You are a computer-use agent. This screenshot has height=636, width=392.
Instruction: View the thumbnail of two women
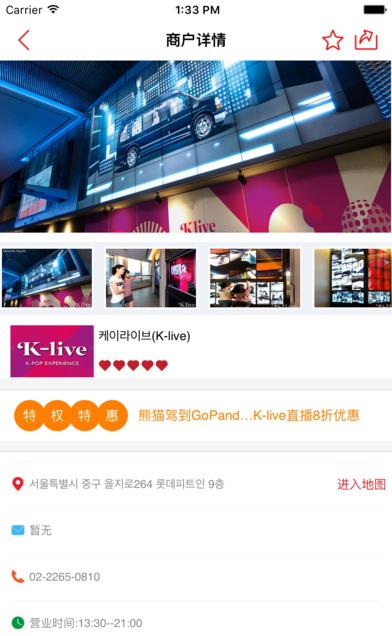coord(151,278)
